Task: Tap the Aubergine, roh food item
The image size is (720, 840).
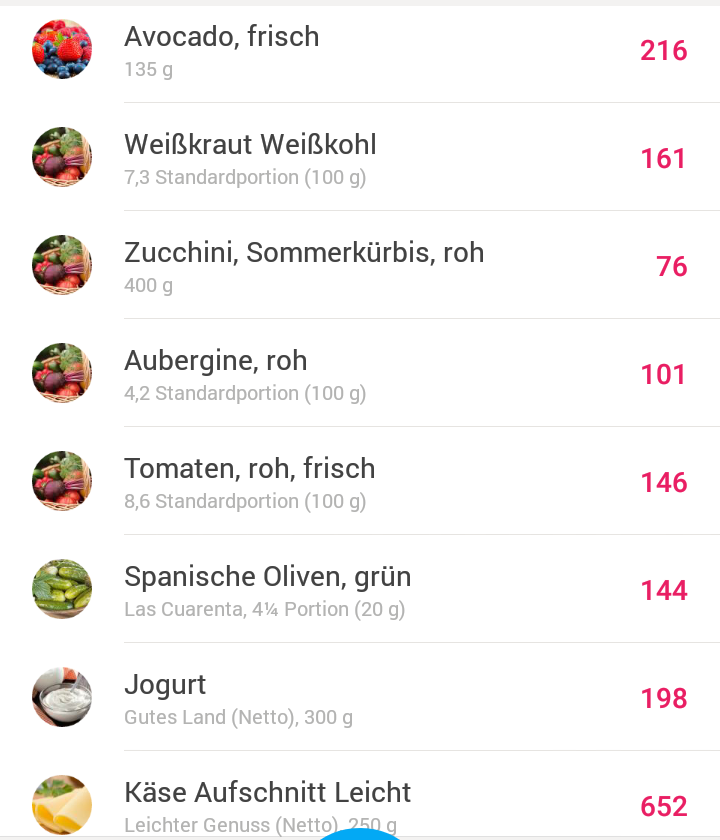Action: [360, 374]
